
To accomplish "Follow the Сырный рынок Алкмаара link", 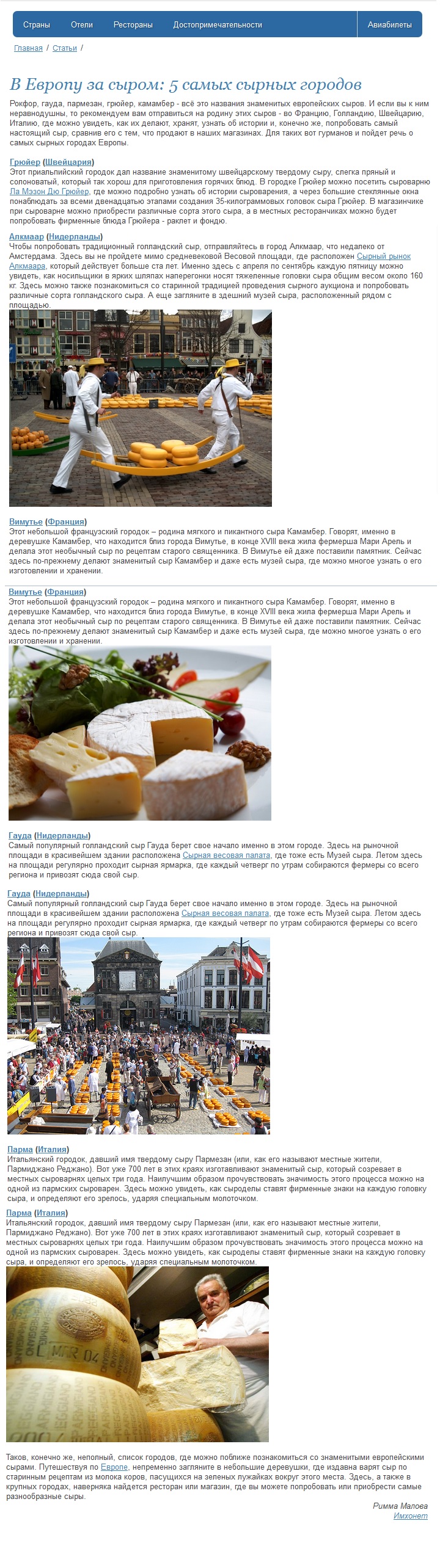I will click(x=383, y=256).
